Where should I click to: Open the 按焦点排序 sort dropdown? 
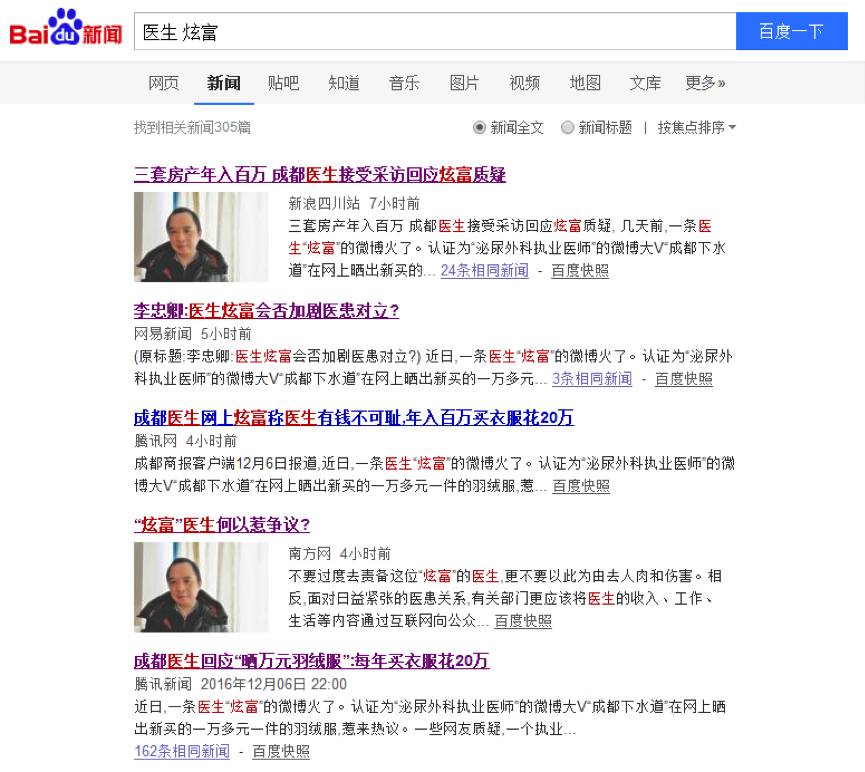point(697,128)
